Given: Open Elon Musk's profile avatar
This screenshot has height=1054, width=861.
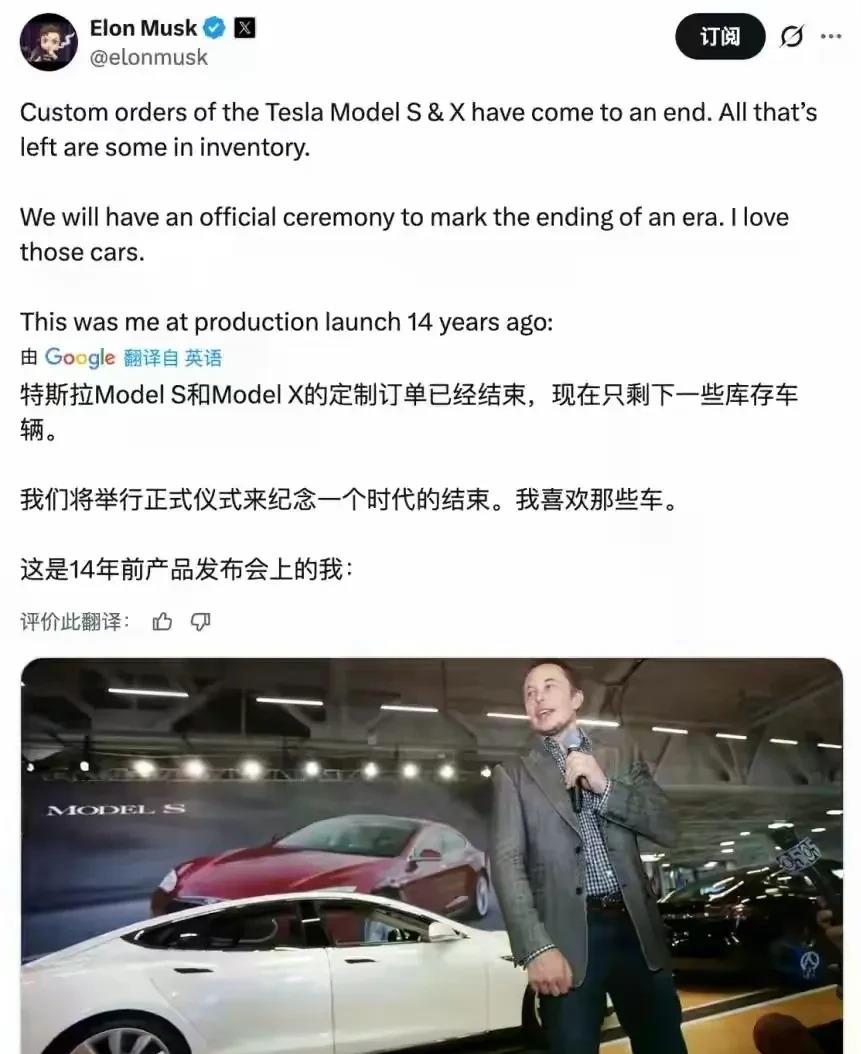Looking at the screenshot, I should [x=49, y=42].
